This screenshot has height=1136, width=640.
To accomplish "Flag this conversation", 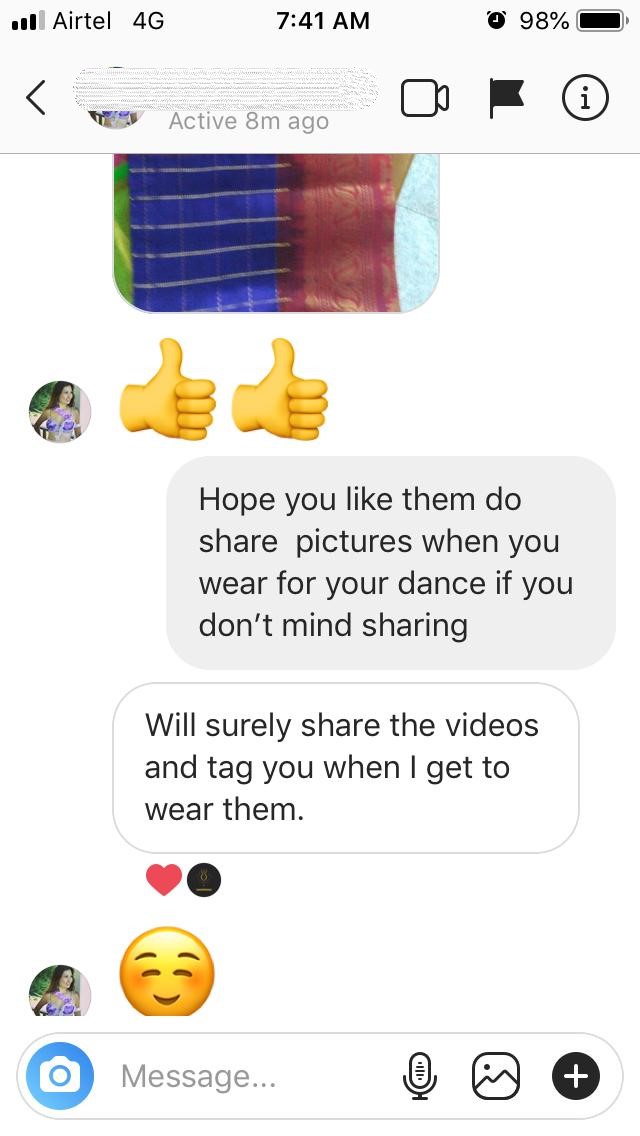I will 506,98.
